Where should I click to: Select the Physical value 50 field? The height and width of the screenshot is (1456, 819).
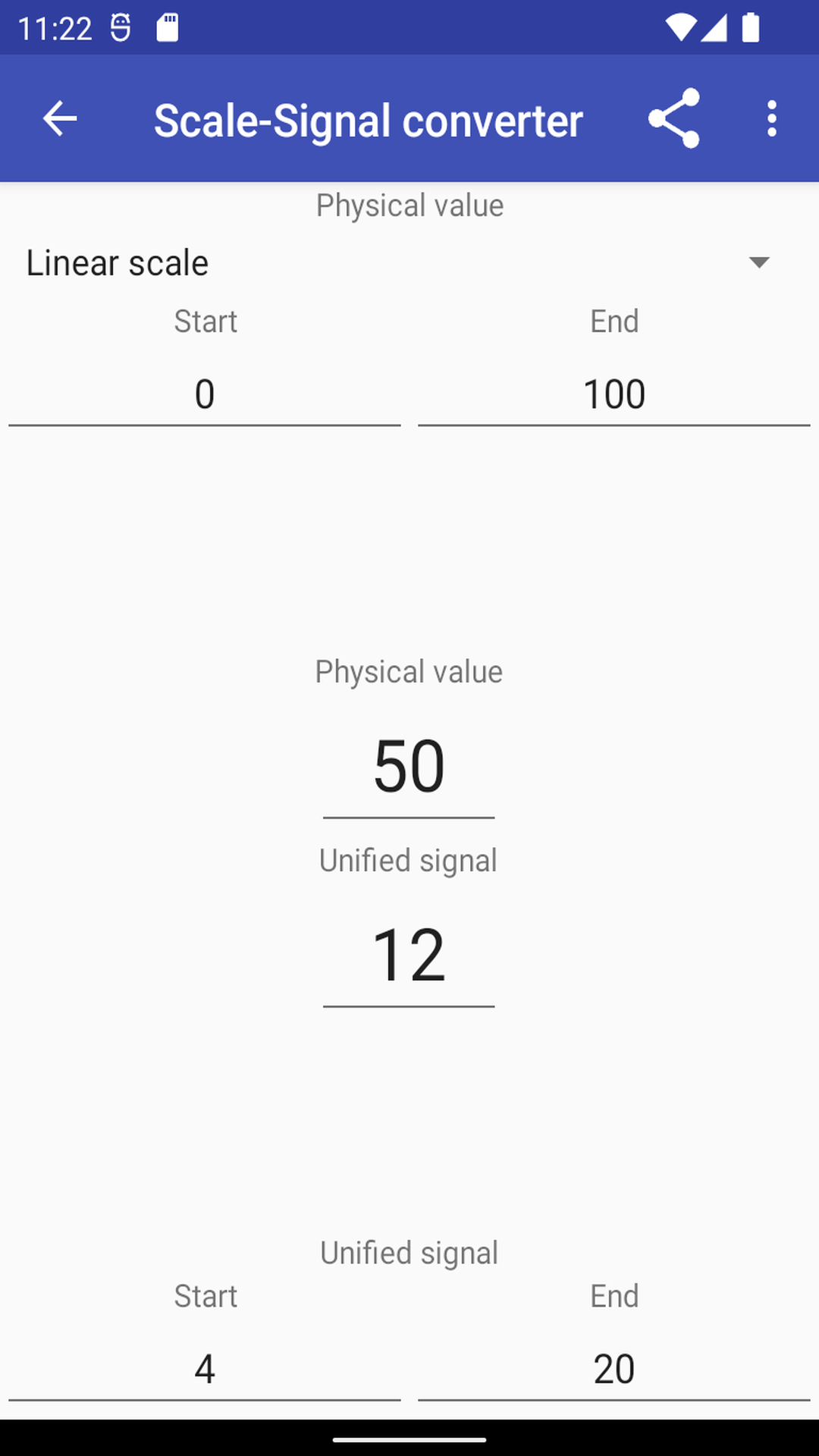click(409, 766)
